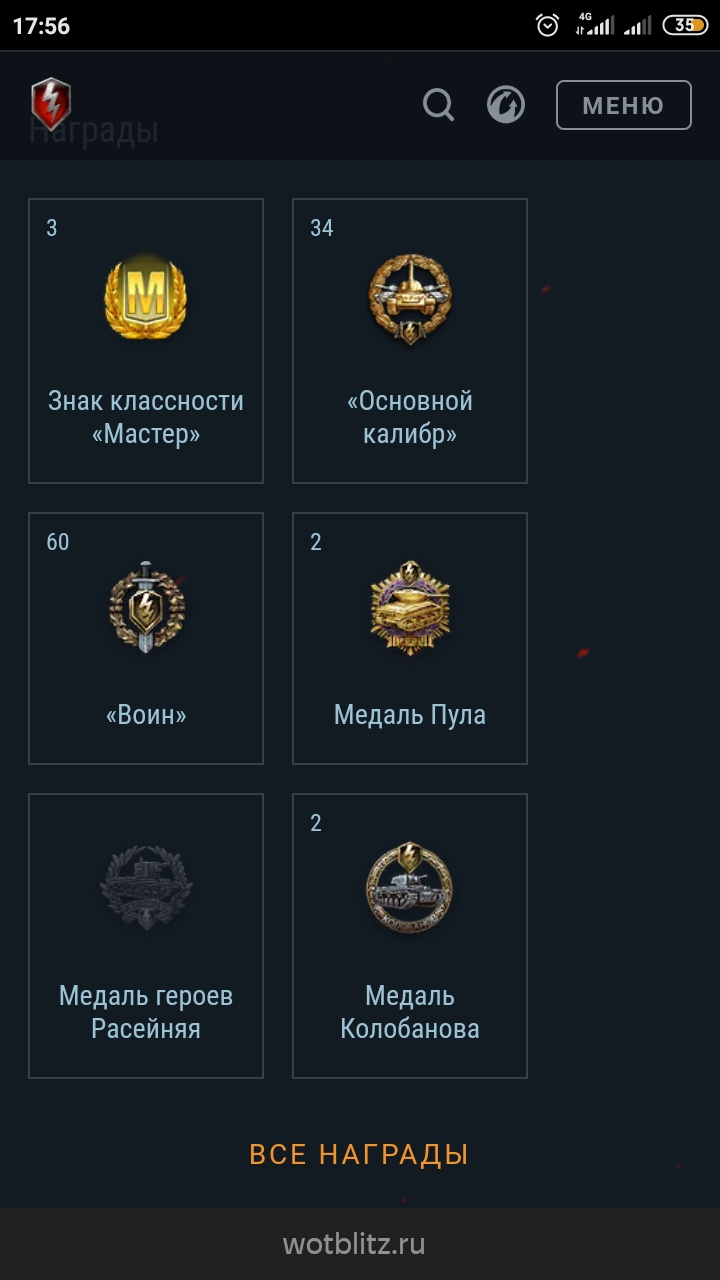Tap the Wargaming services icon

coord(506,104)
